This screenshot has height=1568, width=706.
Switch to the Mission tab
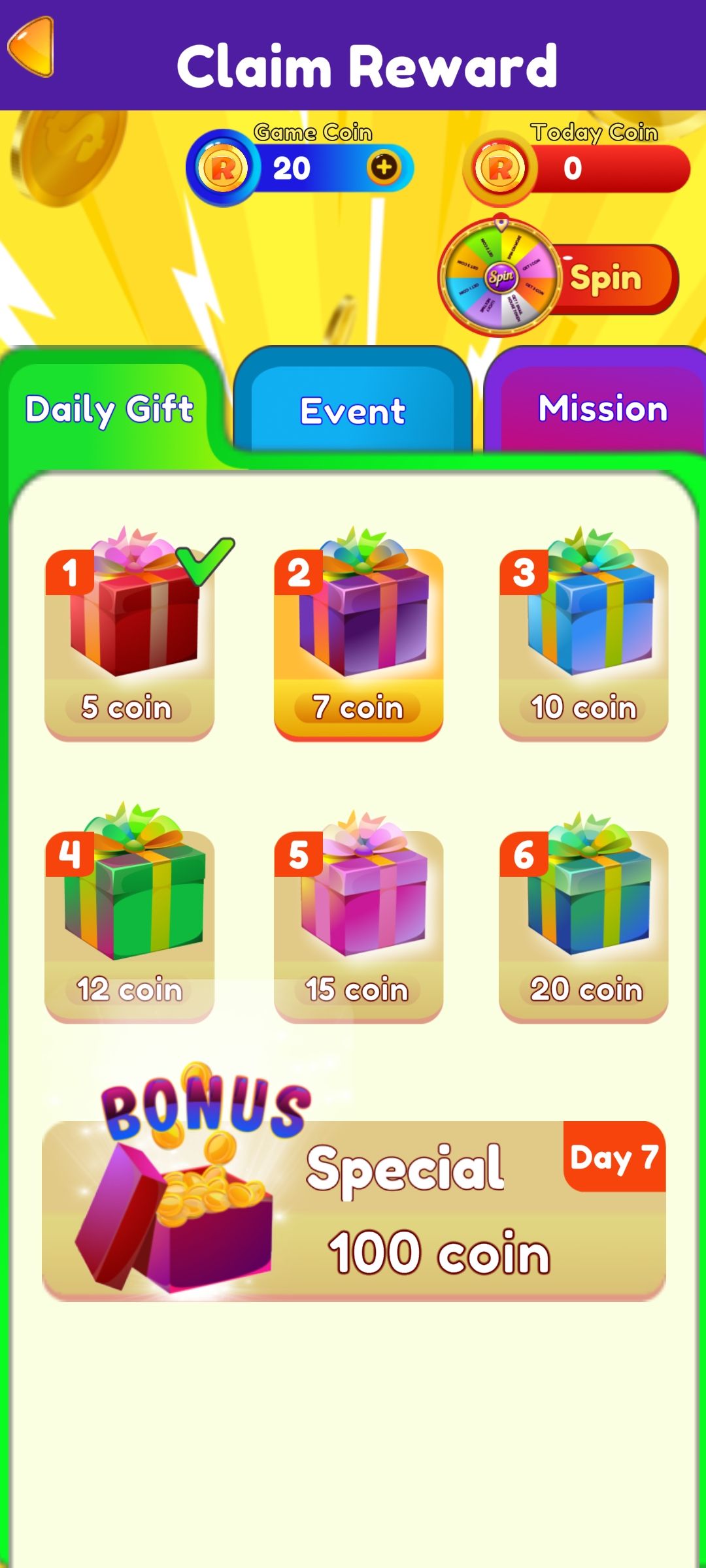[x=601, y=409]
